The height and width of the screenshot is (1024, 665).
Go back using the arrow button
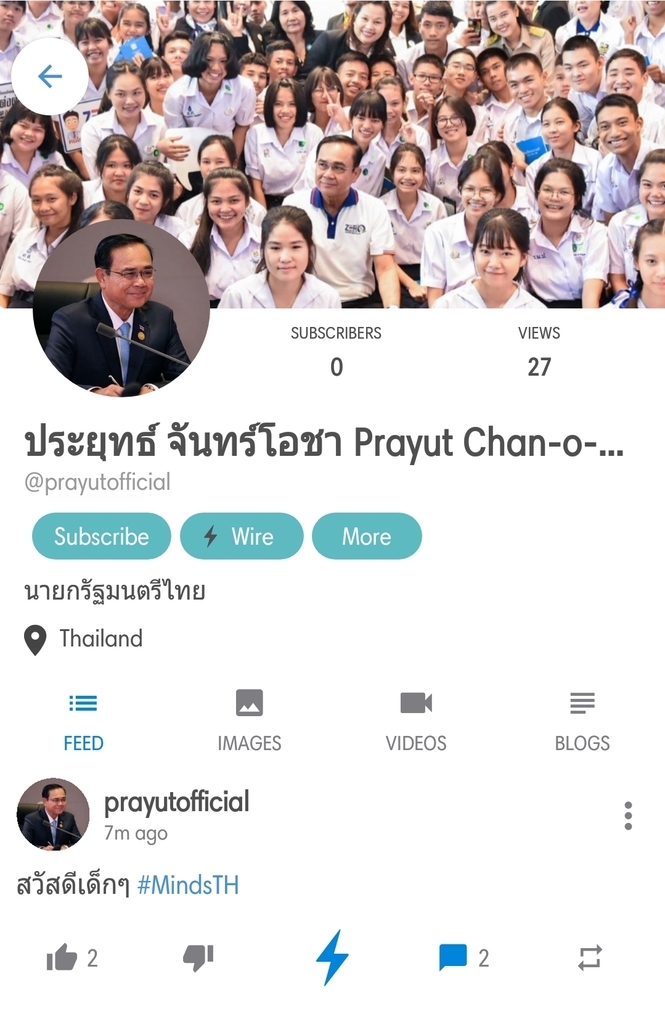[x=49, y=76]
